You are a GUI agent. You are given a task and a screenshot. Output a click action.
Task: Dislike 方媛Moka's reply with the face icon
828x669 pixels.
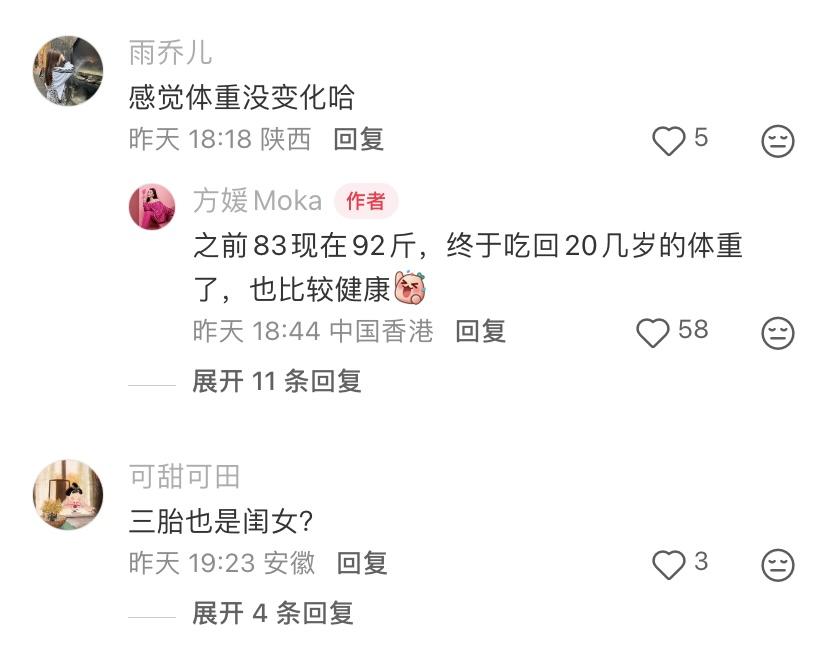(x=777, y=332)
